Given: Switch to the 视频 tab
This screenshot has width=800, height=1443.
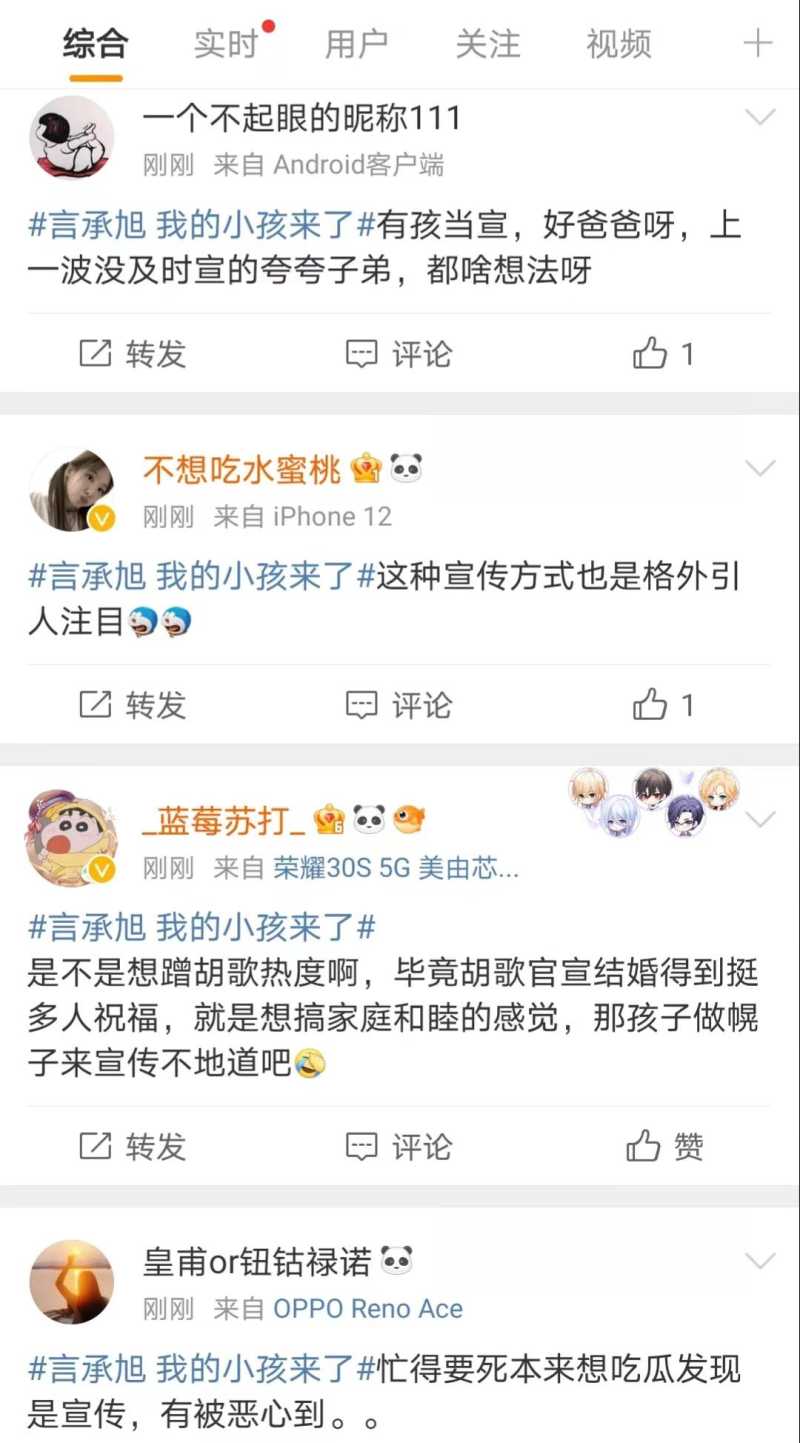Looking at the screenshot, I should tap(618, 44).
